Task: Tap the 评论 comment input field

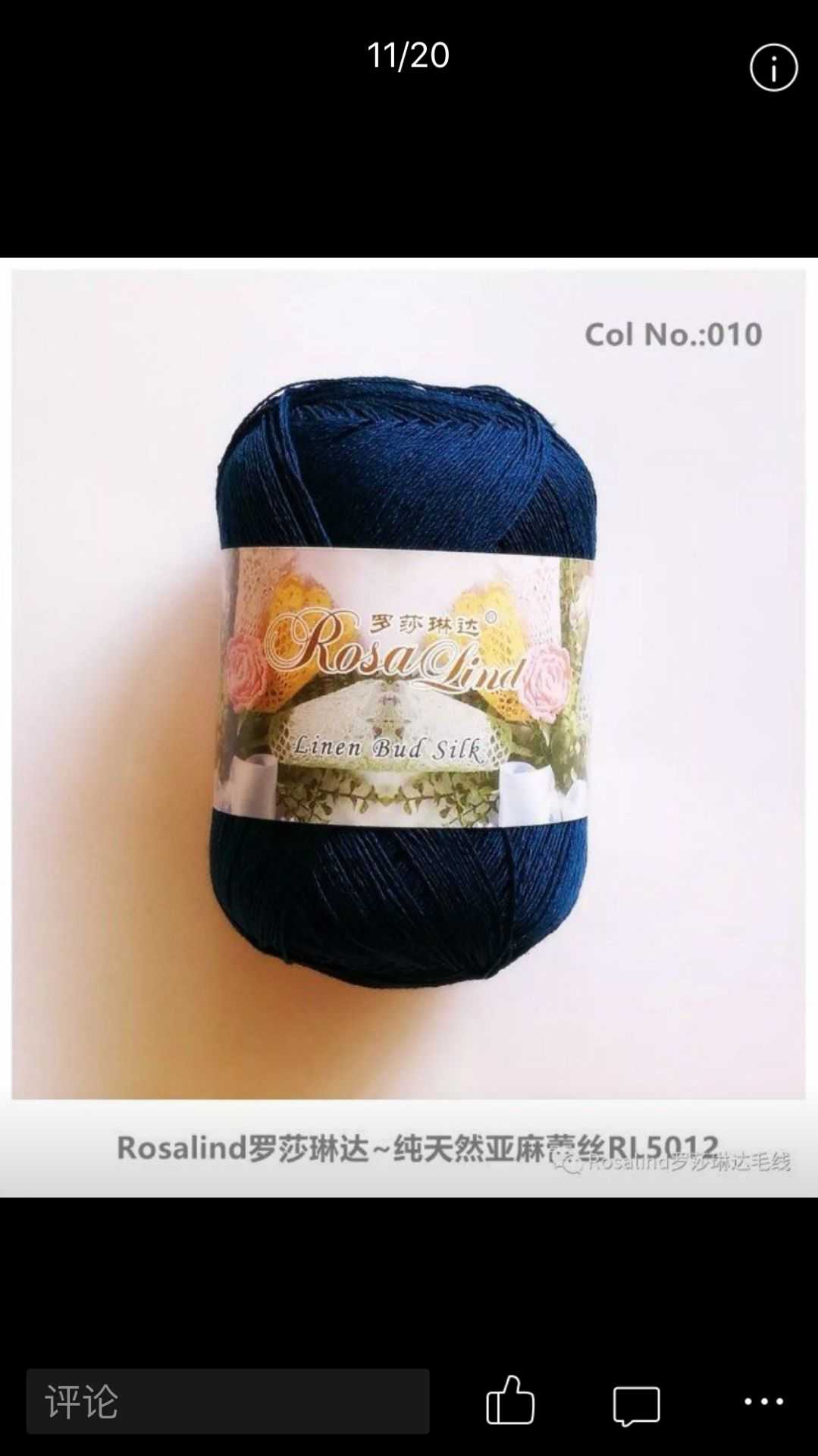Action: pyautogui.click(x=227, y=1401)
